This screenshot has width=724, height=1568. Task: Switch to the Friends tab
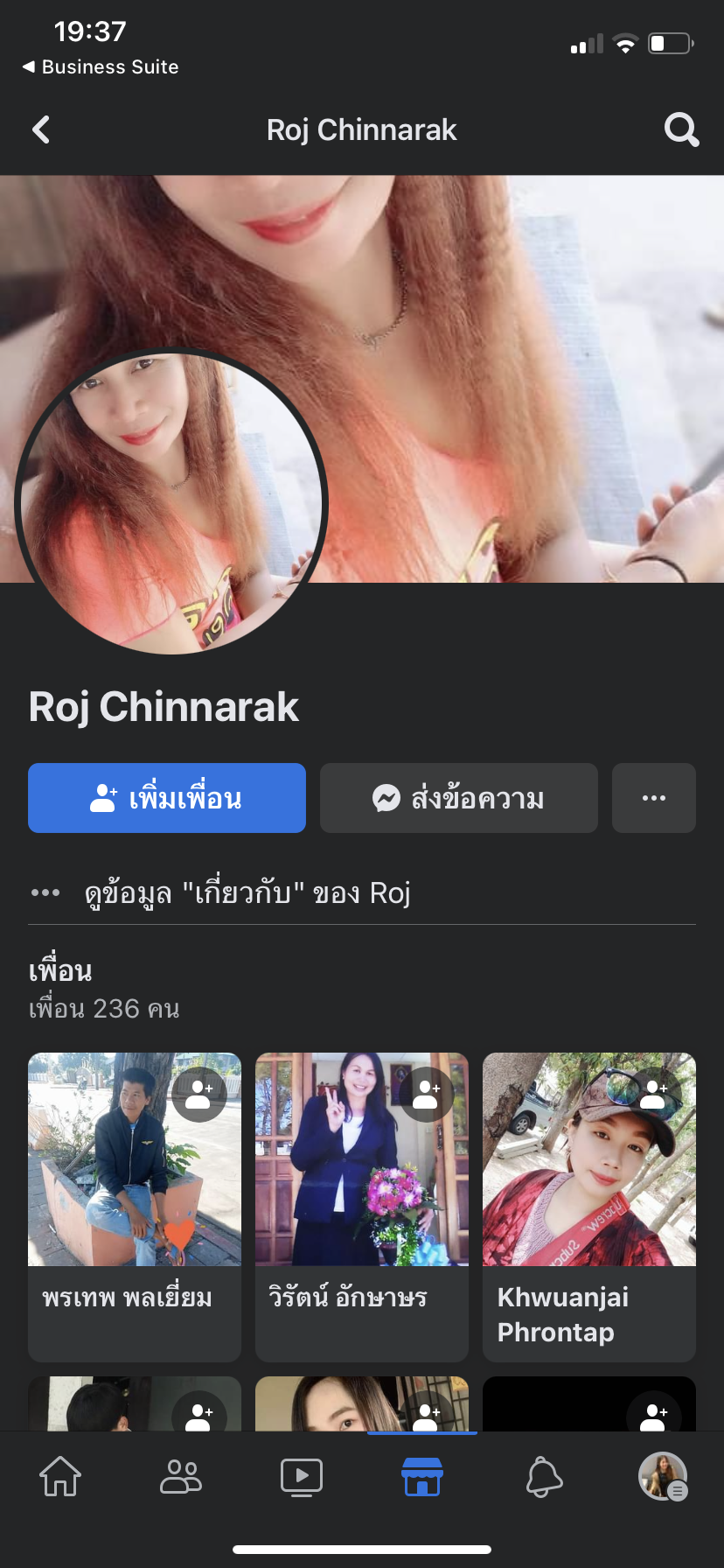click(x=181, y=1477)
